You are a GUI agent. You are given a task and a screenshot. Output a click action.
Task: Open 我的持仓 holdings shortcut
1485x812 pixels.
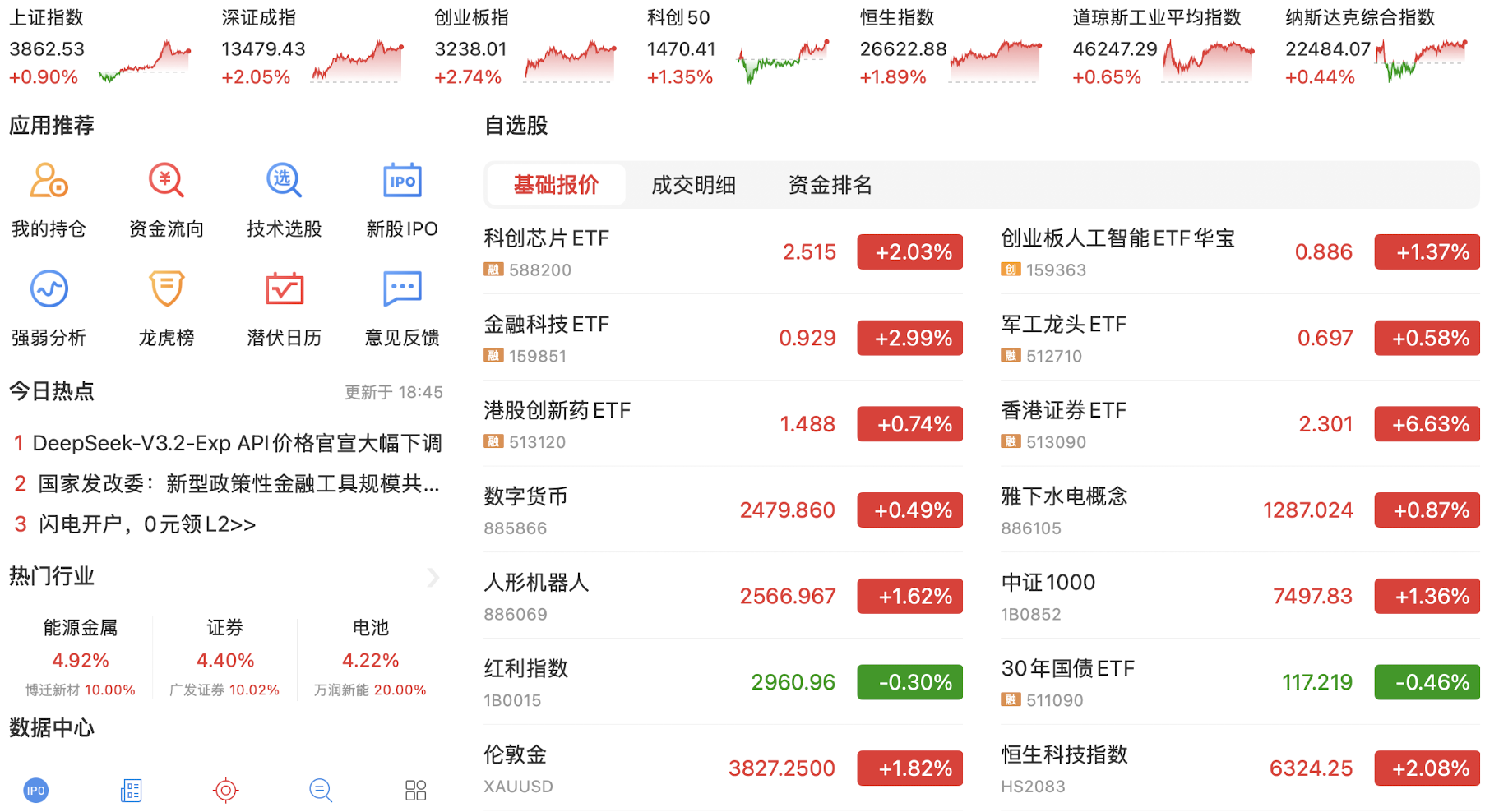pos(49,200)
